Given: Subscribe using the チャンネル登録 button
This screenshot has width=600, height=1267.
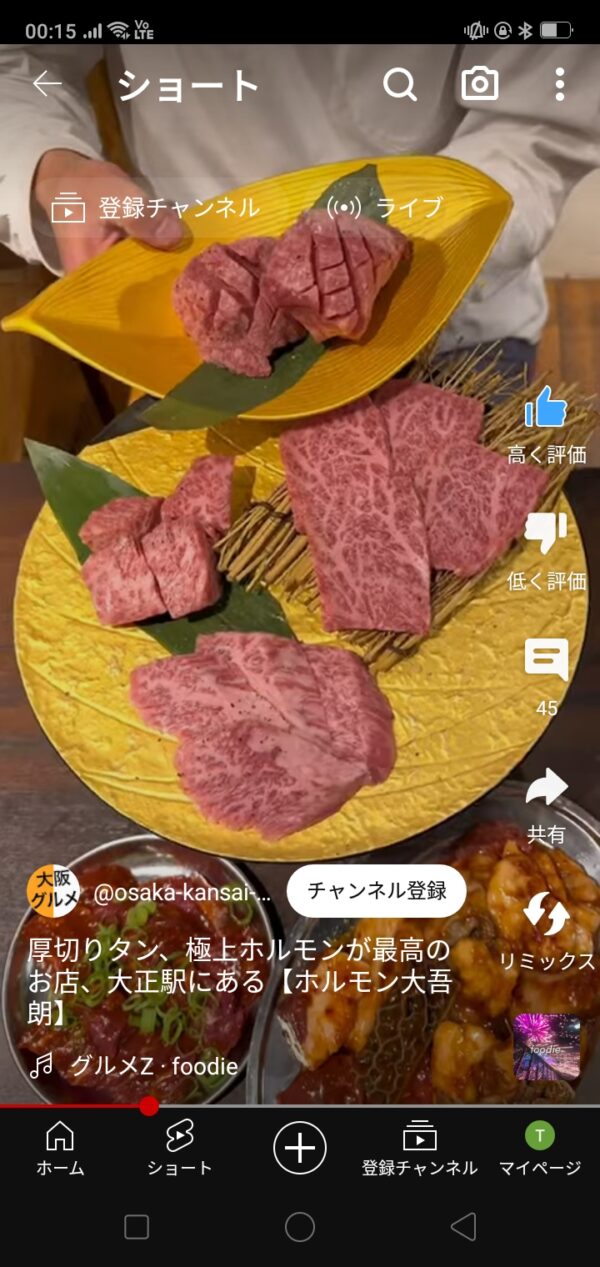Looking at the screenshot, I should [x=377, y=891].
